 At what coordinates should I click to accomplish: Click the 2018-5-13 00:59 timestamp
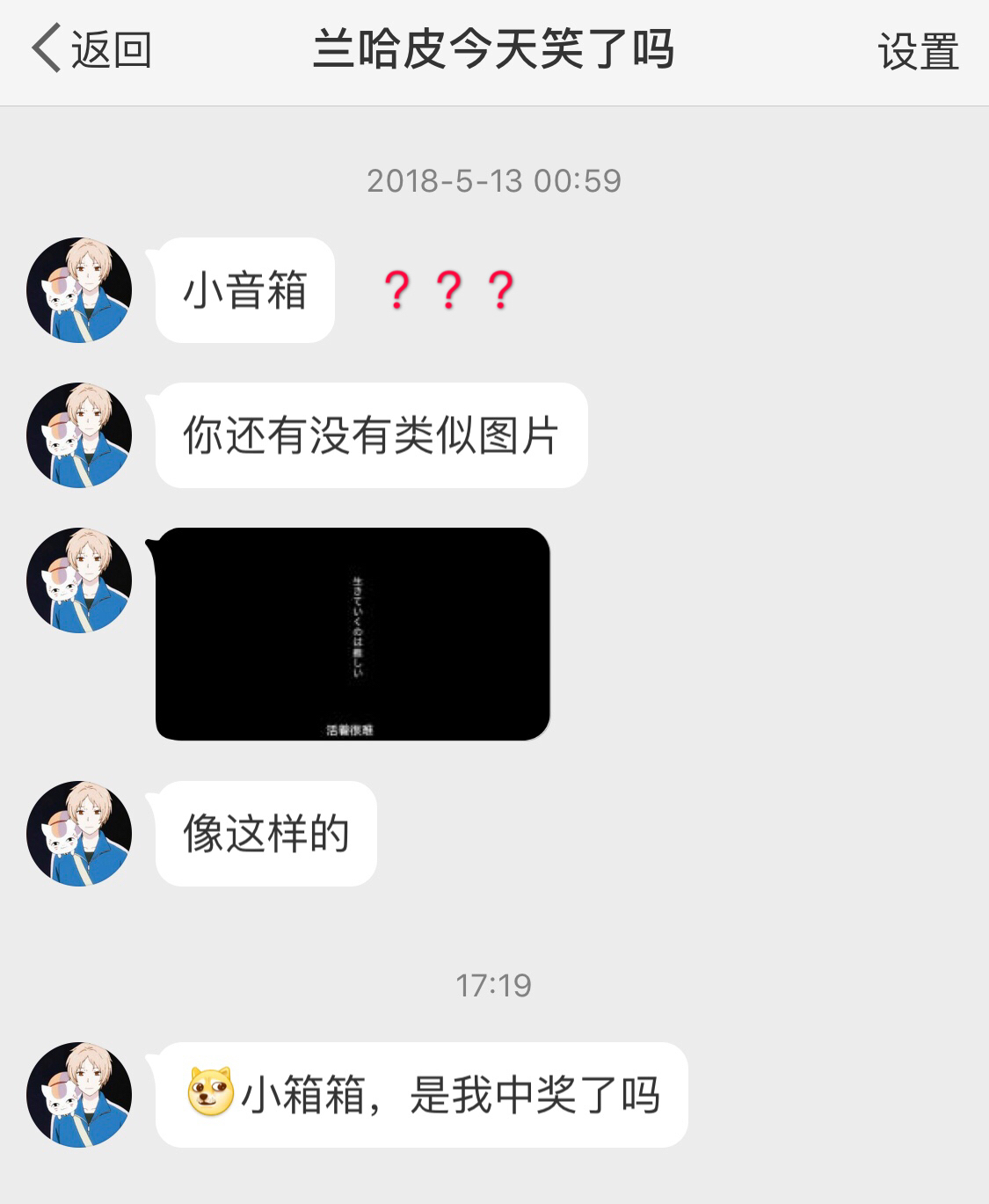pos(494,183)
